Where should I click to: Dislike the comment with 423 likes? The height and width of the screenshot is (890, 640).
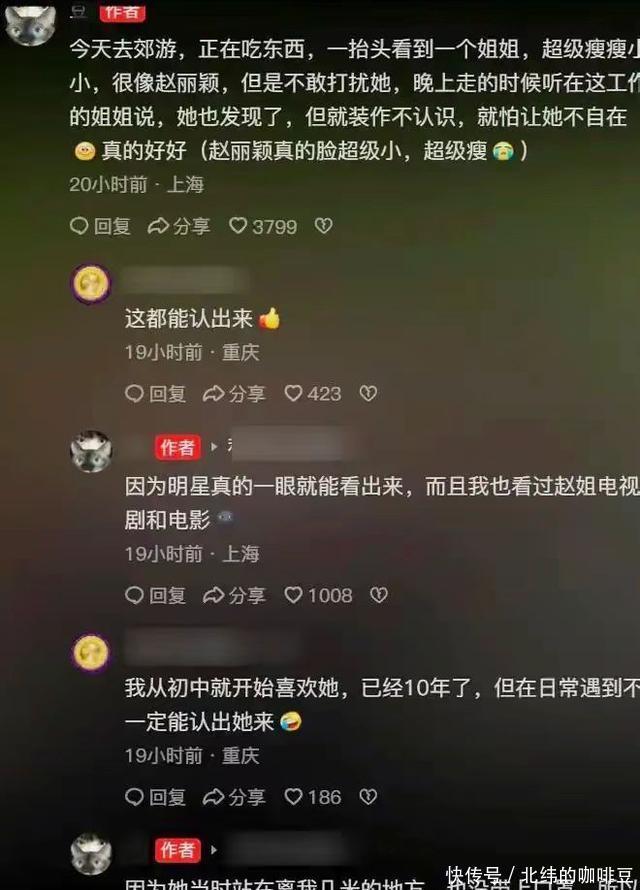[x=368, y=394]
